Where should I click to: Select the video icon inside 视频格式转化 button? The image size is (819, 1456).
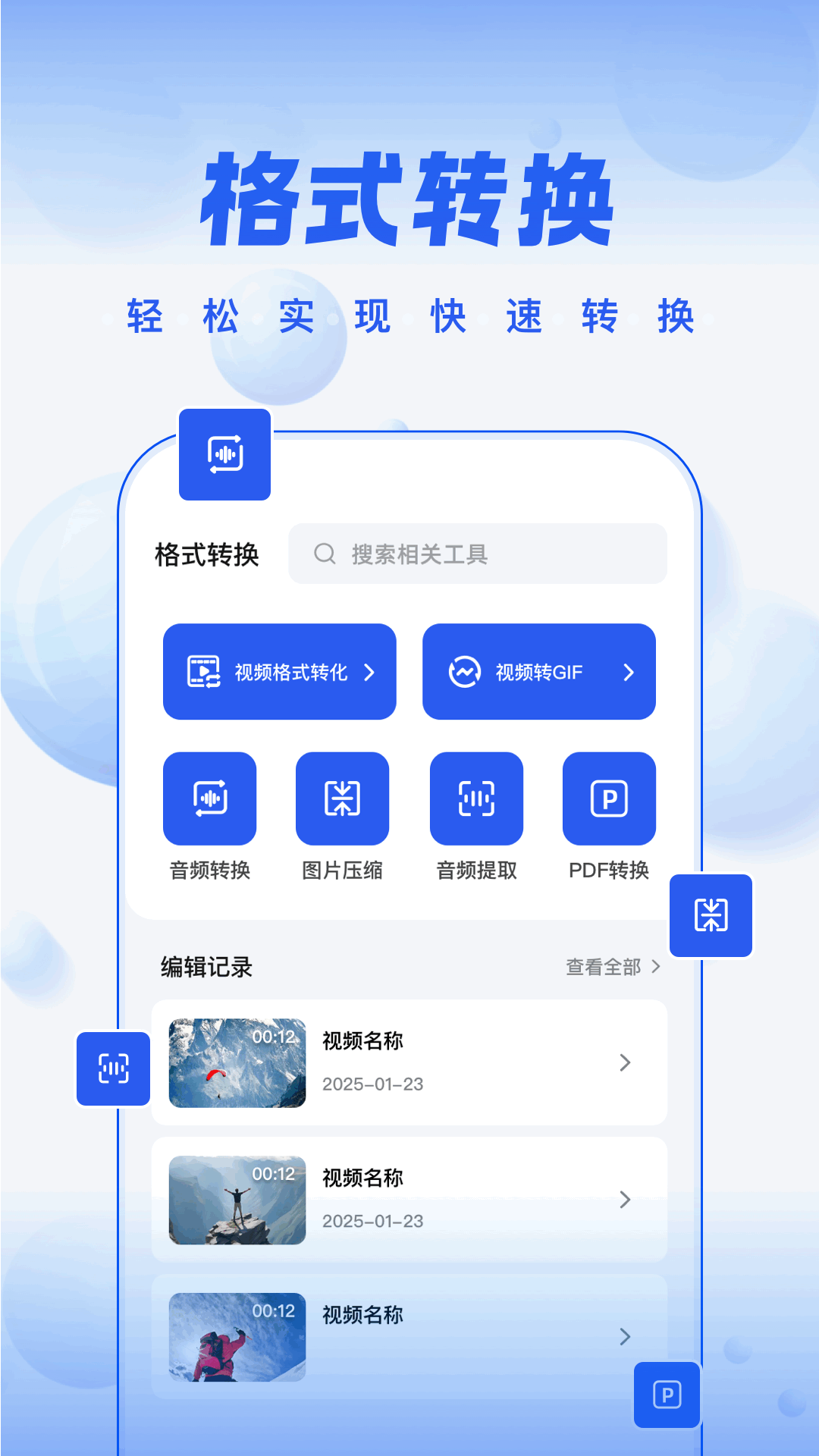point(202,671)
